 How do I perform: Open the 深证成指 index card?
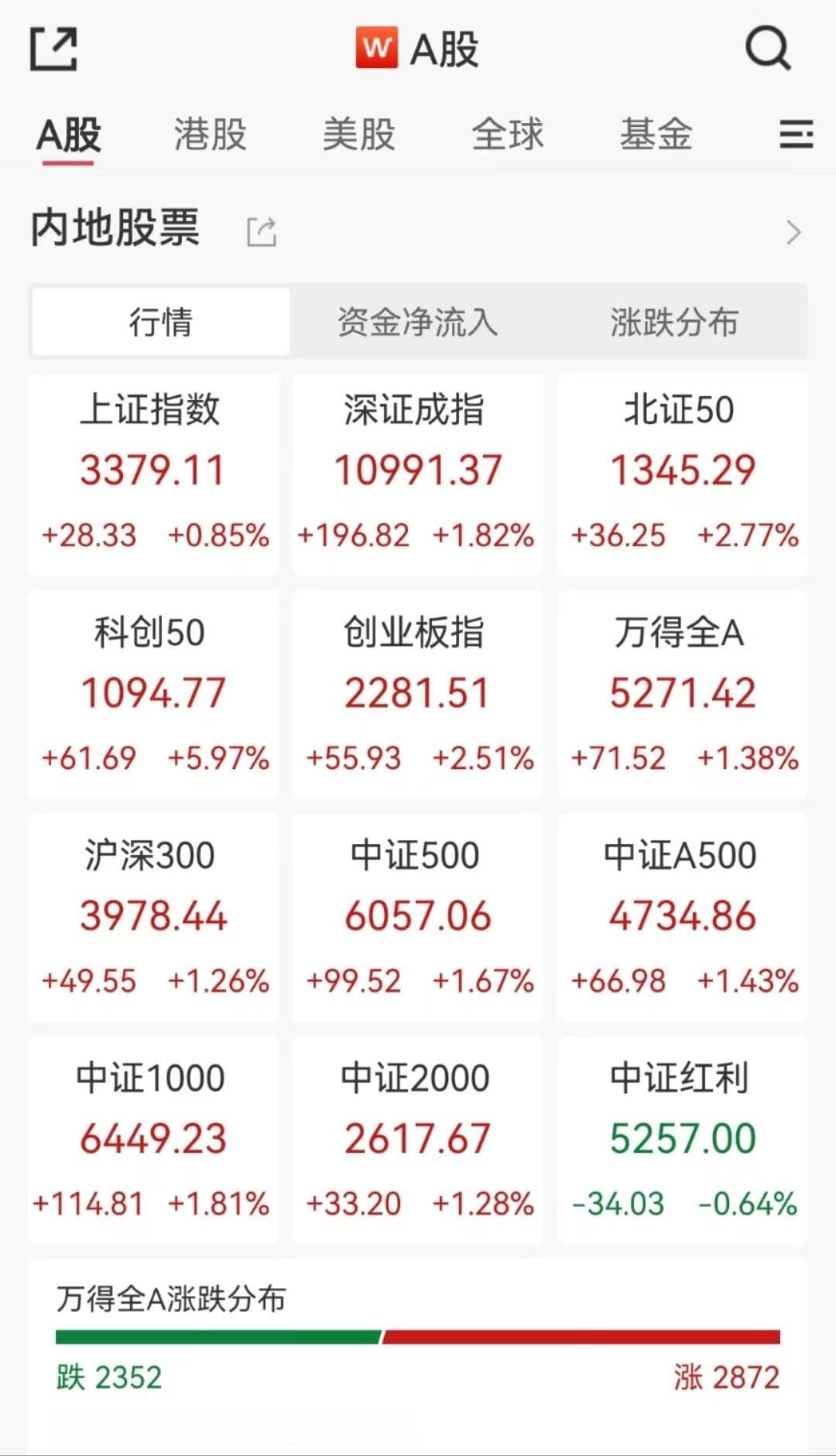pyautogui.click(x=417, y=473)
